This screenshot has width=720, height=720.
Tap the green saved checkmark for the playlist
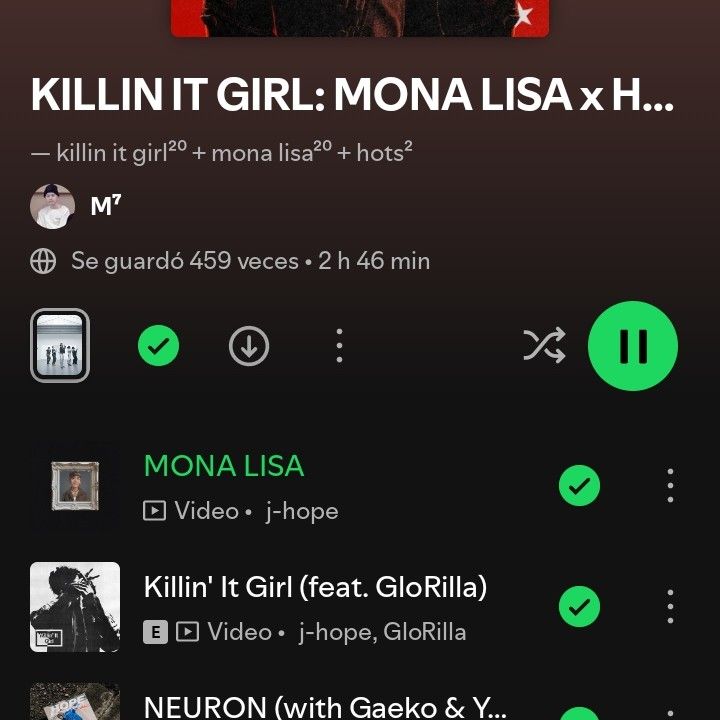point(158,346)
